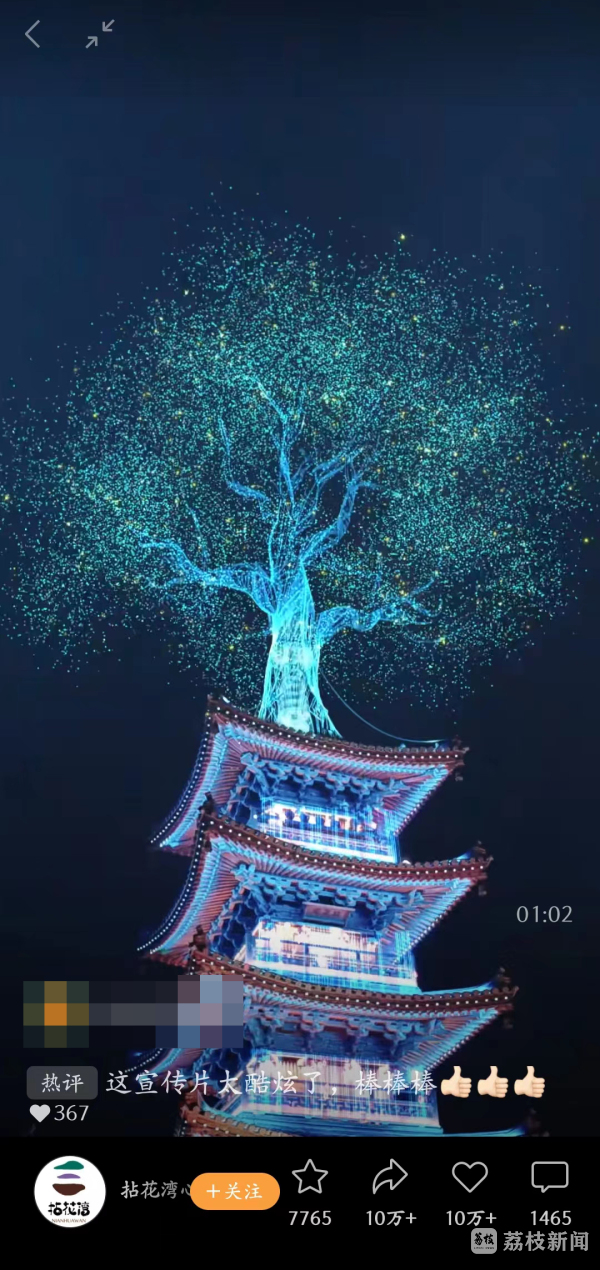Open the 拈花湾 account avatar

pos(70,1191)
